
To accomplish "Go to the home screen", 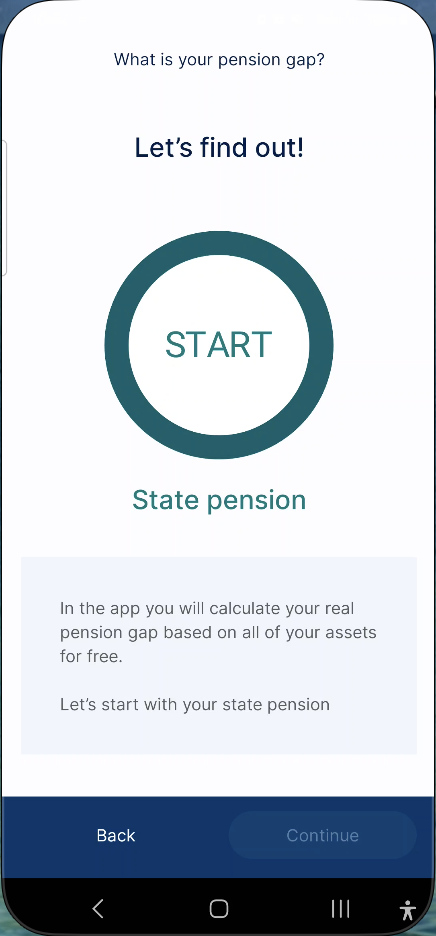I will (219, 909).
